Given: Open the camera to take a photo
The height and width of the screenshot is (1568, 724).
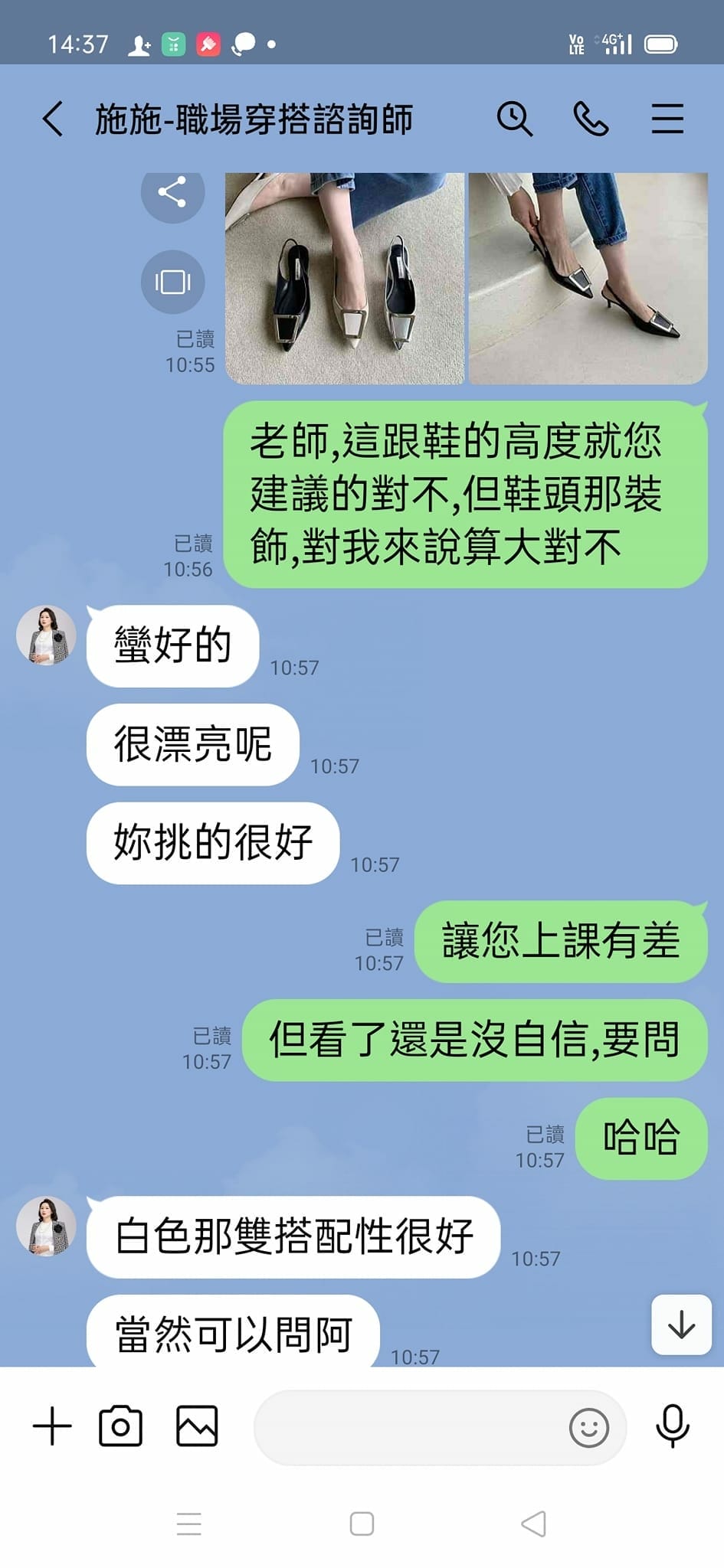Looking at the screenshot, I should (122, 1426).
